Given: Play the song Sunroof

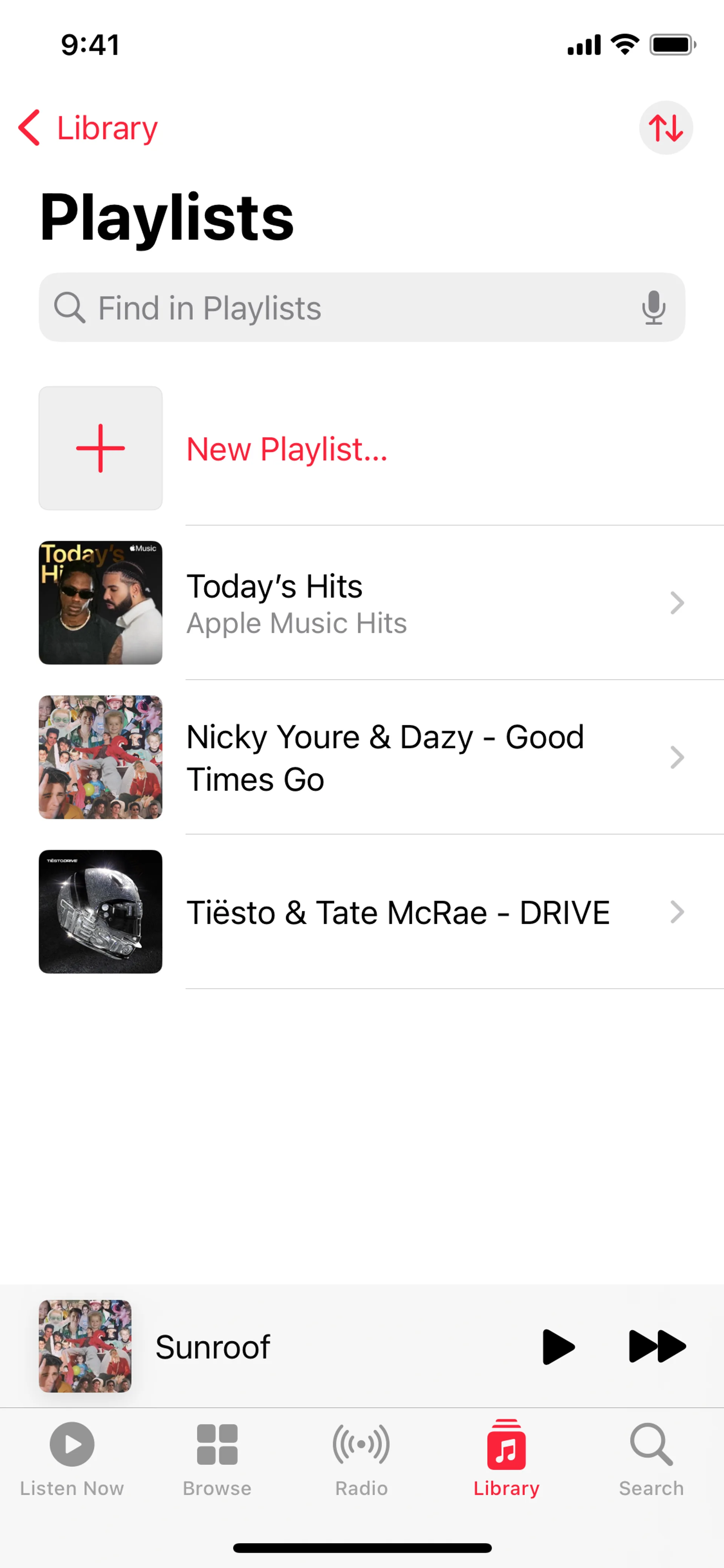Looking at the screenshot, I should coord(558,1347).
